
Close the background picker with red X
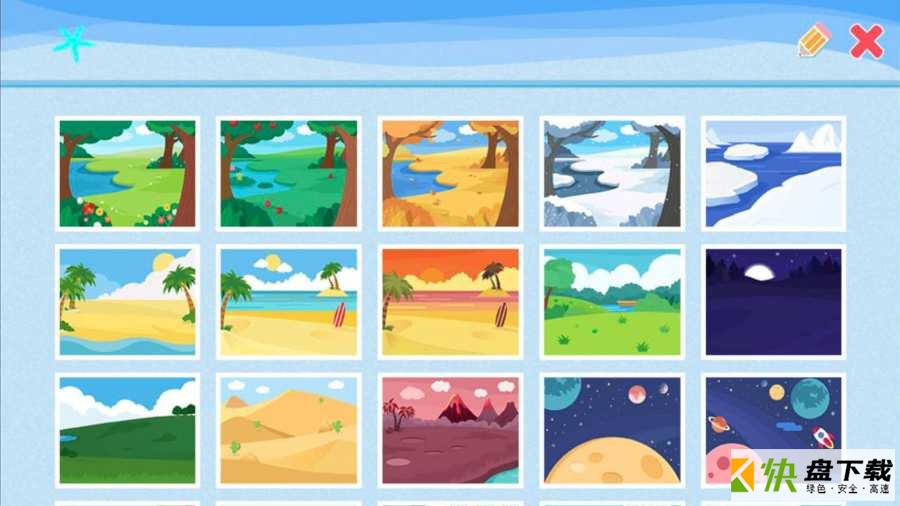pos(866,41)
